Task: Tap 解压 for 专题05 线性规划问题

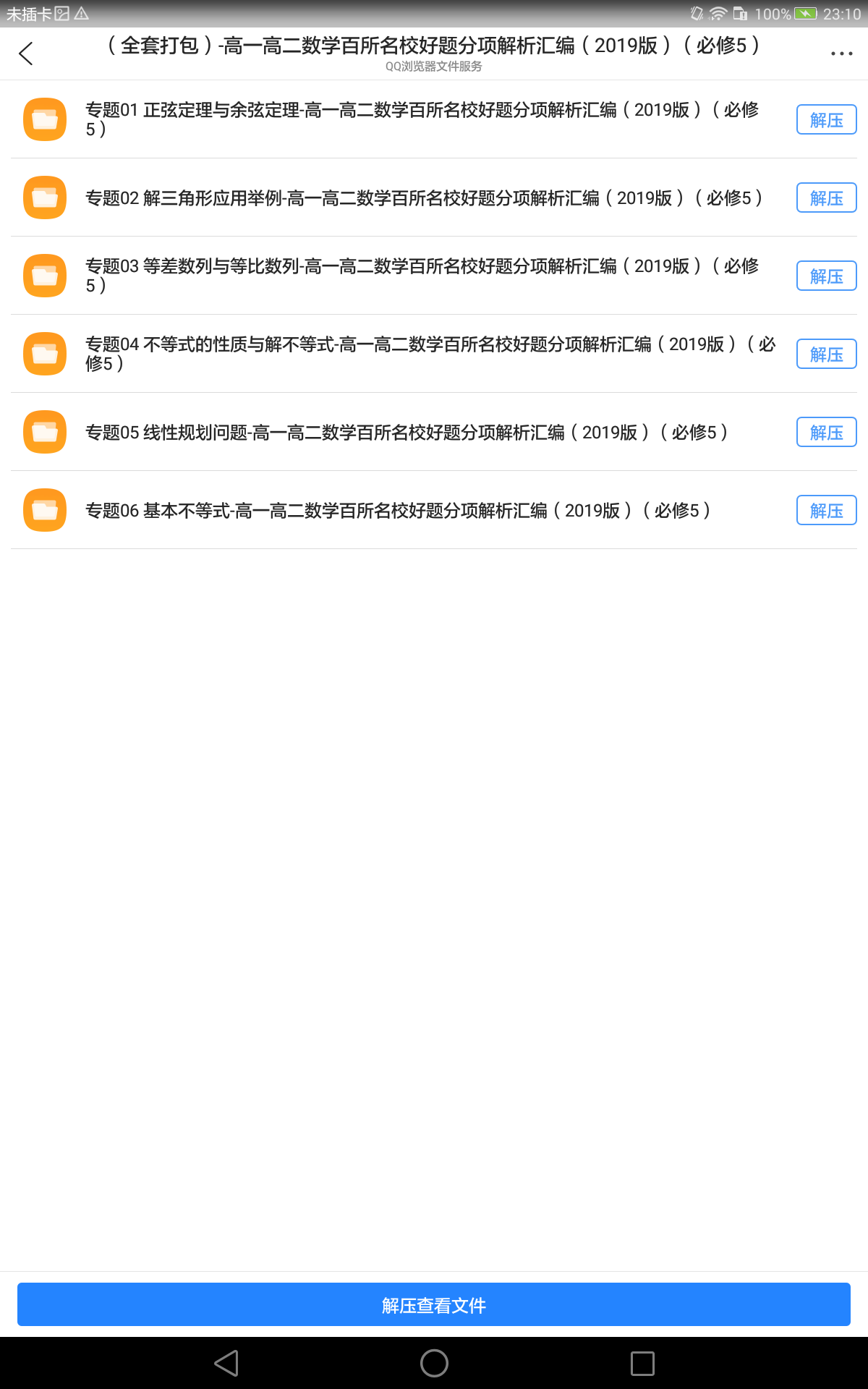Action: [826, 432]
